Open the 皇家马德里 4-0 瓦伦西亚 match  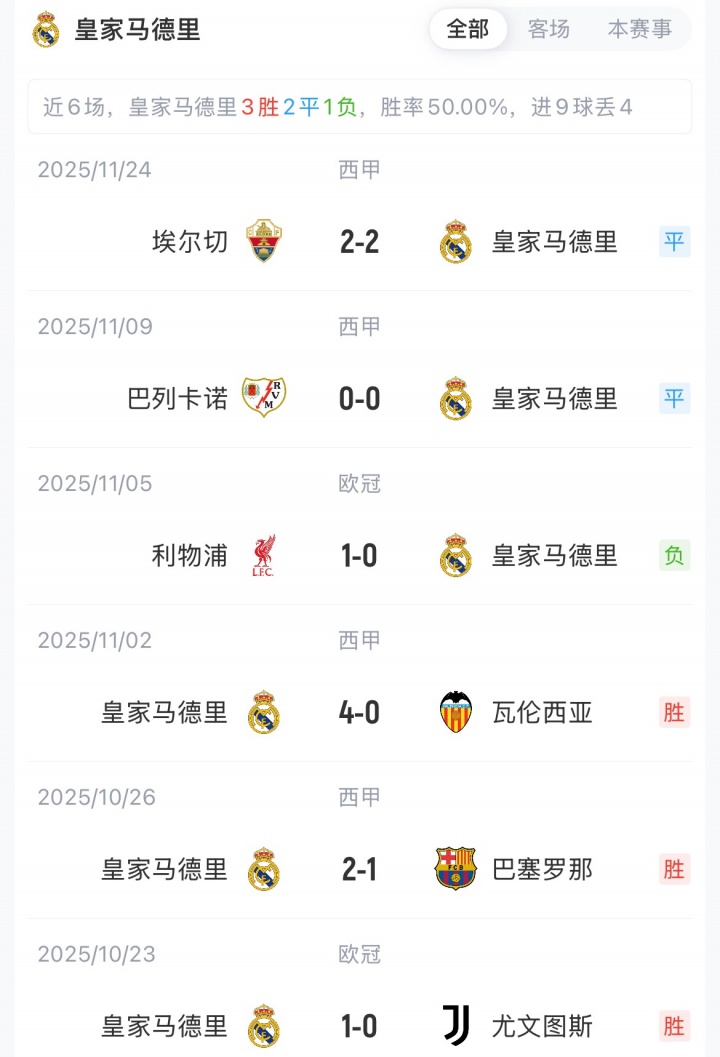click(359, 712)
